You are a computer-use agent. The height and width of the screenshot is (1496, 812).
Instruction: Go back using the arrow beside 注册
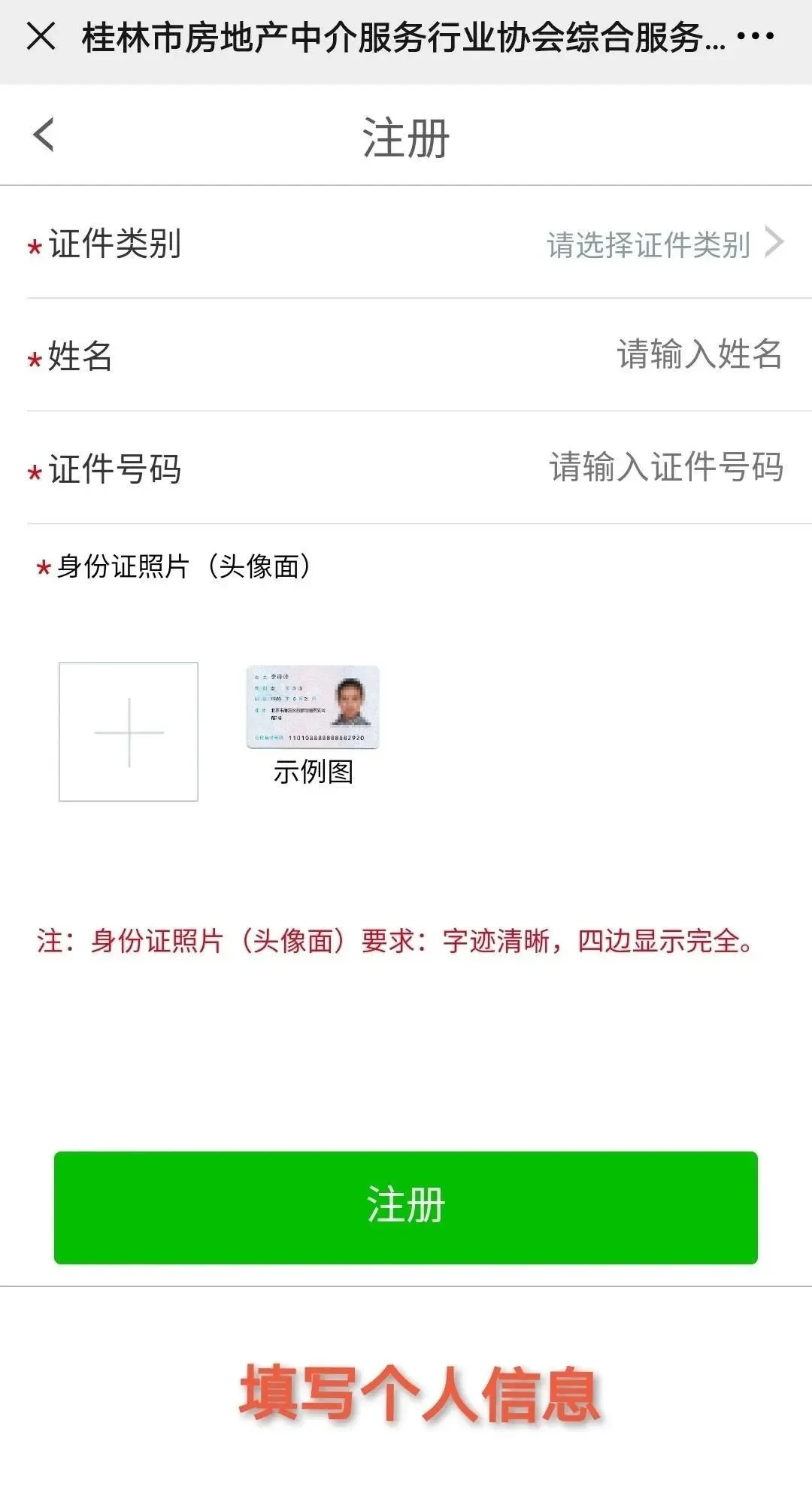pos(44,135)
